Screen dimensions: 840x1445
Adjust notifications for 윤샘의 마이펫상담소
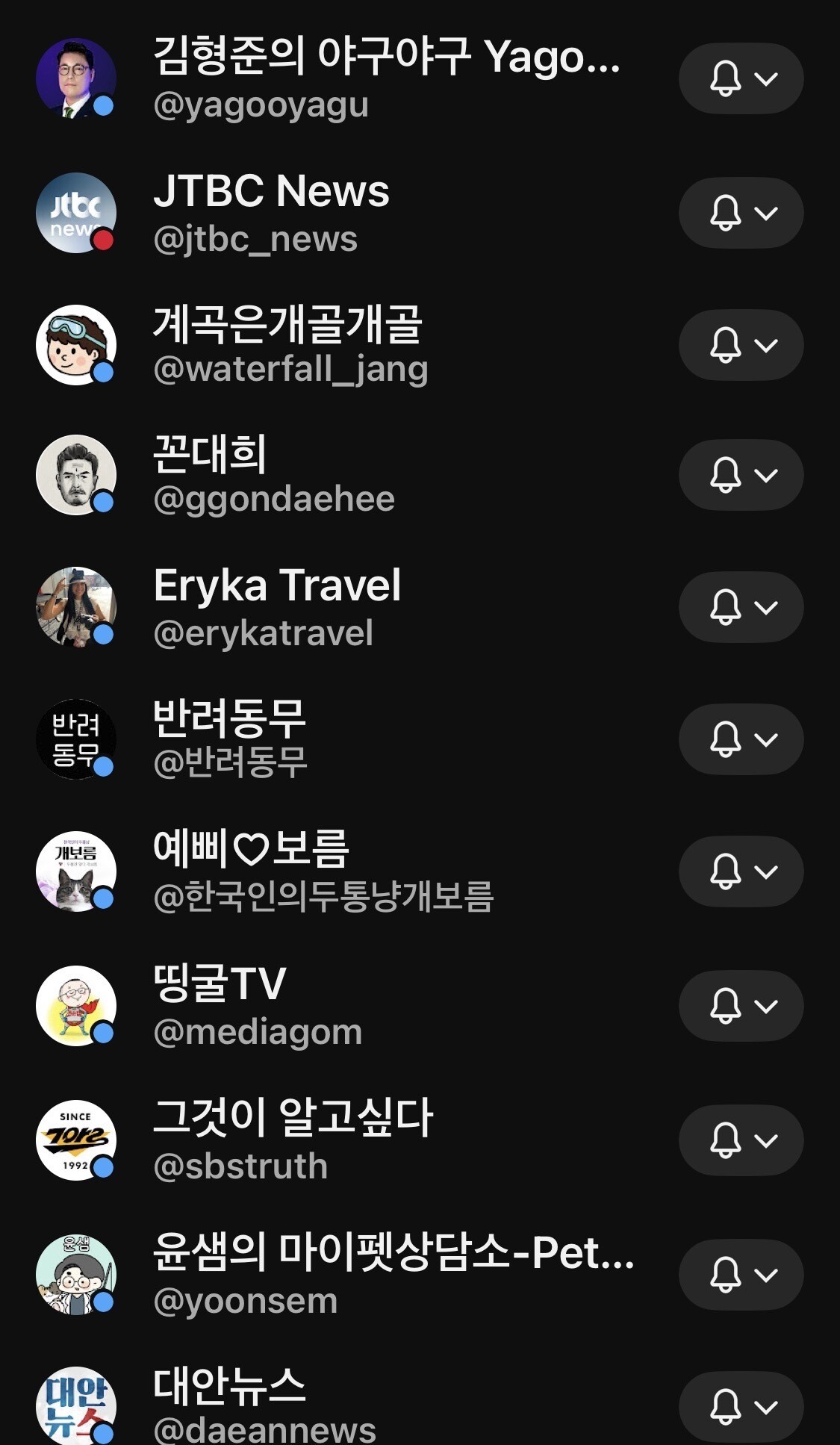pos(741,1275)
